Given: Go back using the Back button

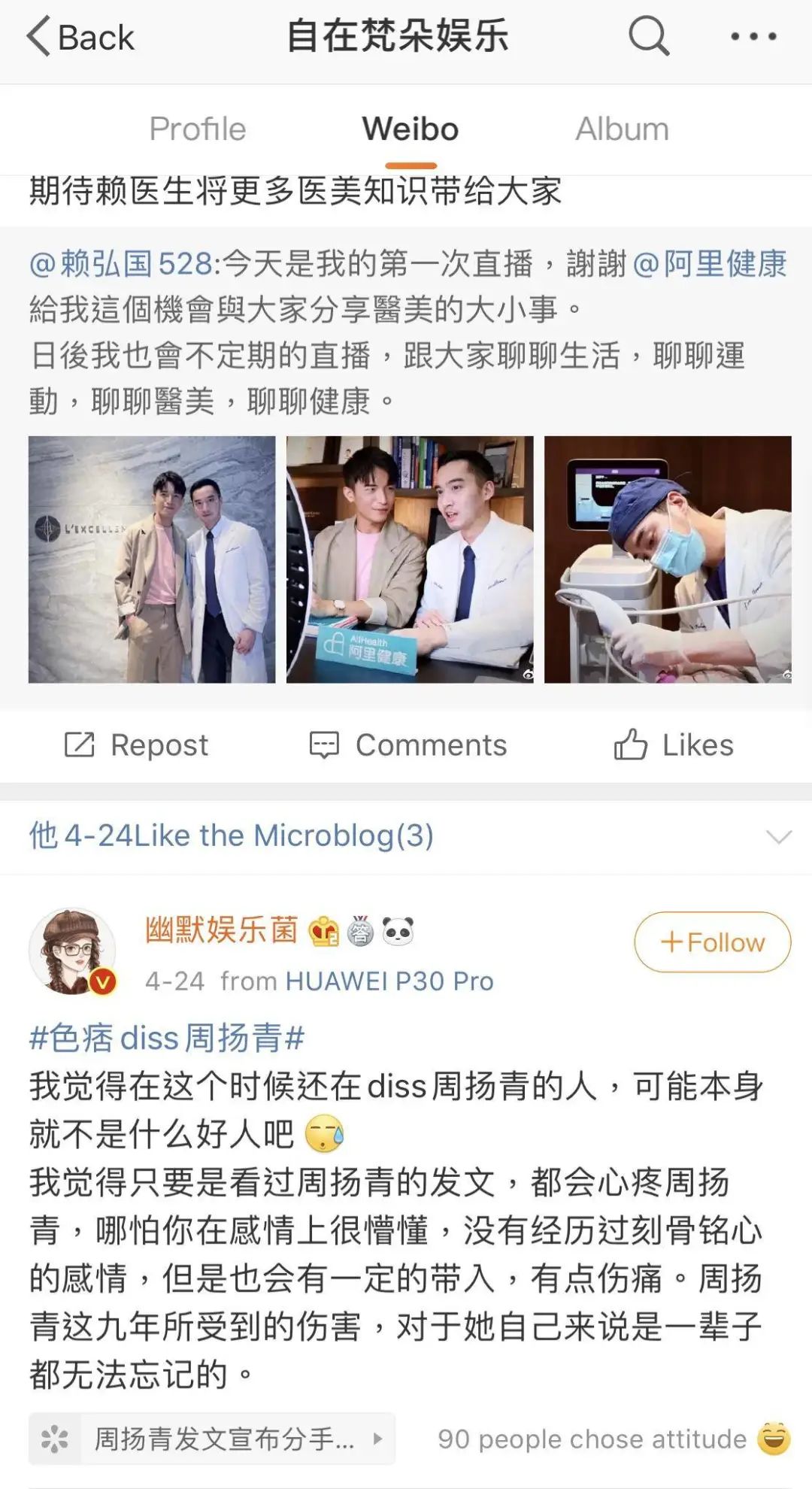Looking at the screenshot, I should click(81, 38).
